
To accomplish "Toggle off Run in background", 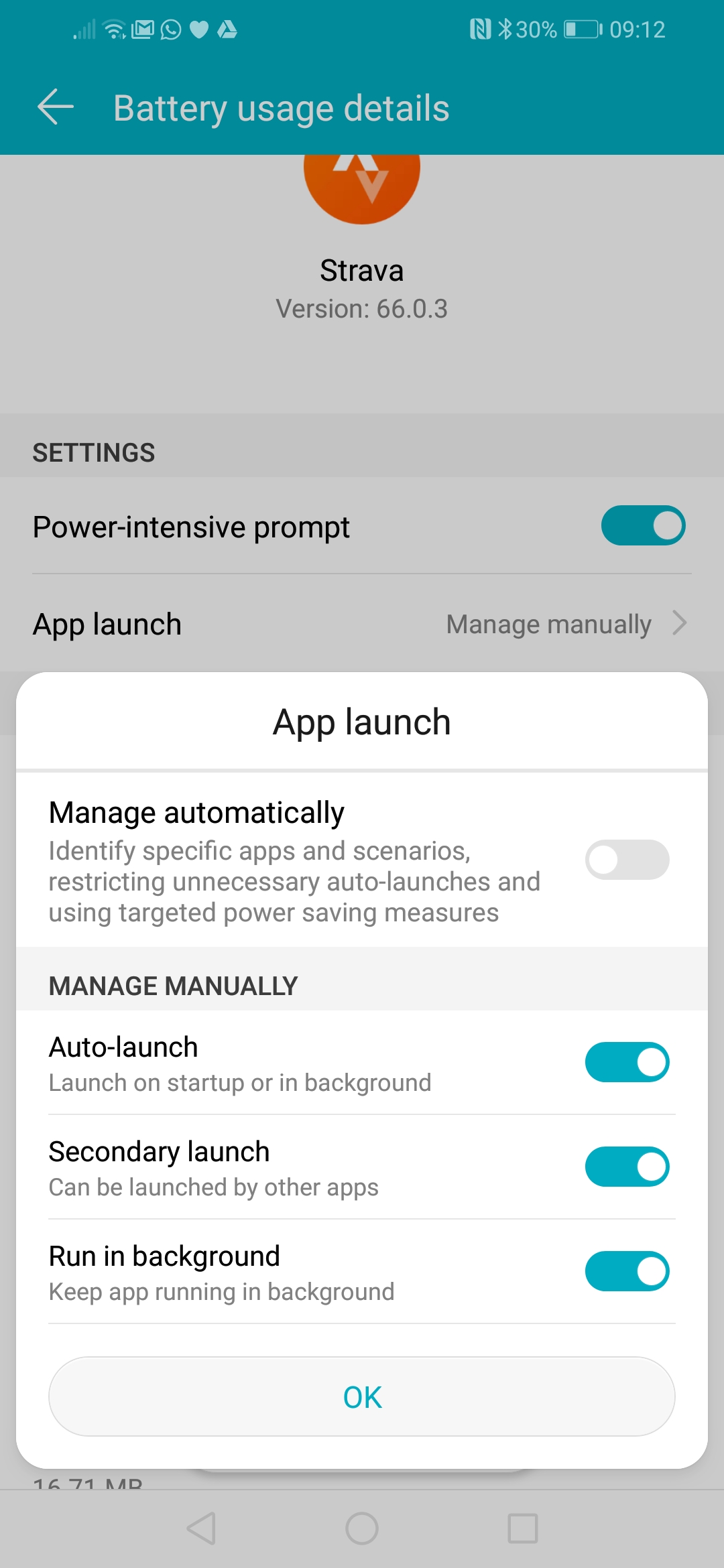I will tap(627, 1271).
